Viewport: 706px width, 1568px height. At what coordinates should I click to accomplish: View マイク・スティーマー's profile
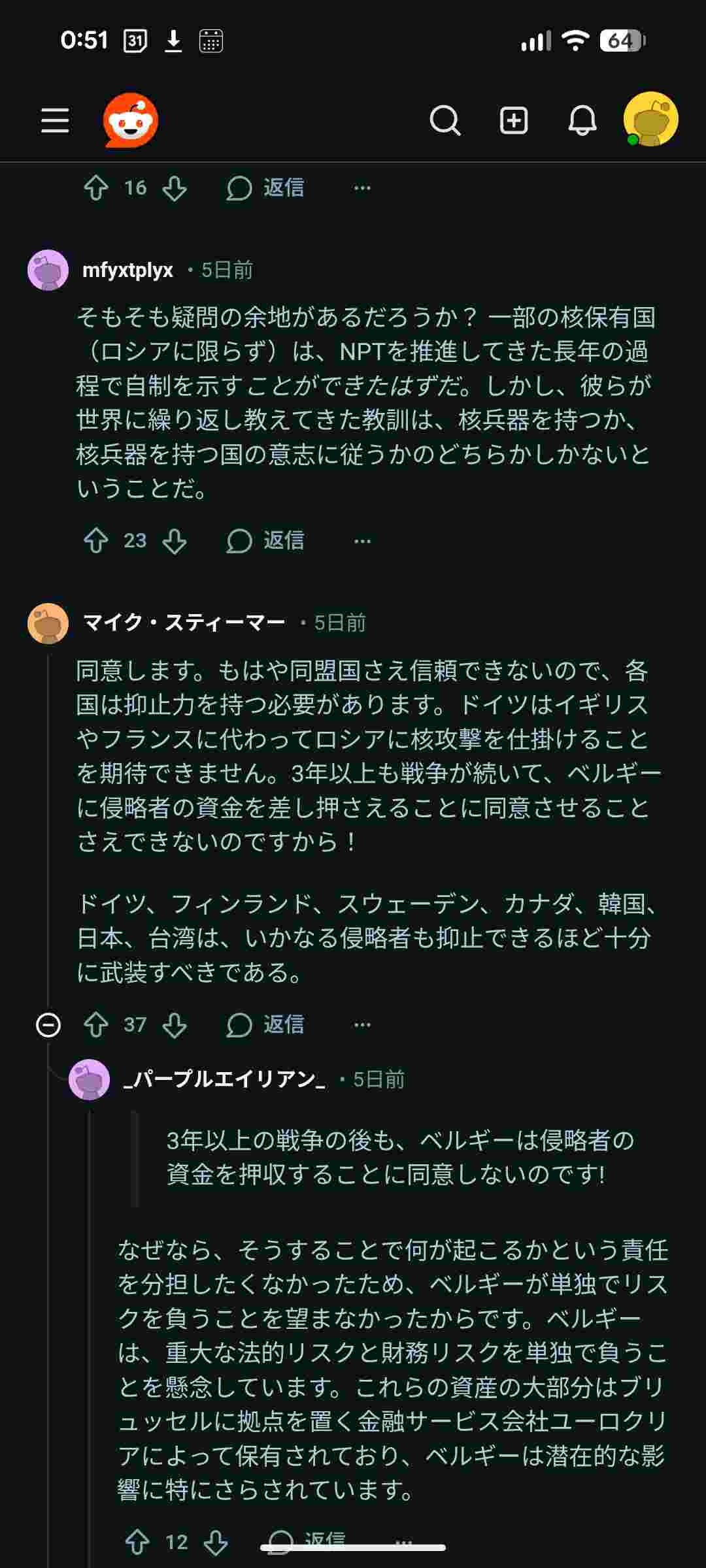coord(184,623)
